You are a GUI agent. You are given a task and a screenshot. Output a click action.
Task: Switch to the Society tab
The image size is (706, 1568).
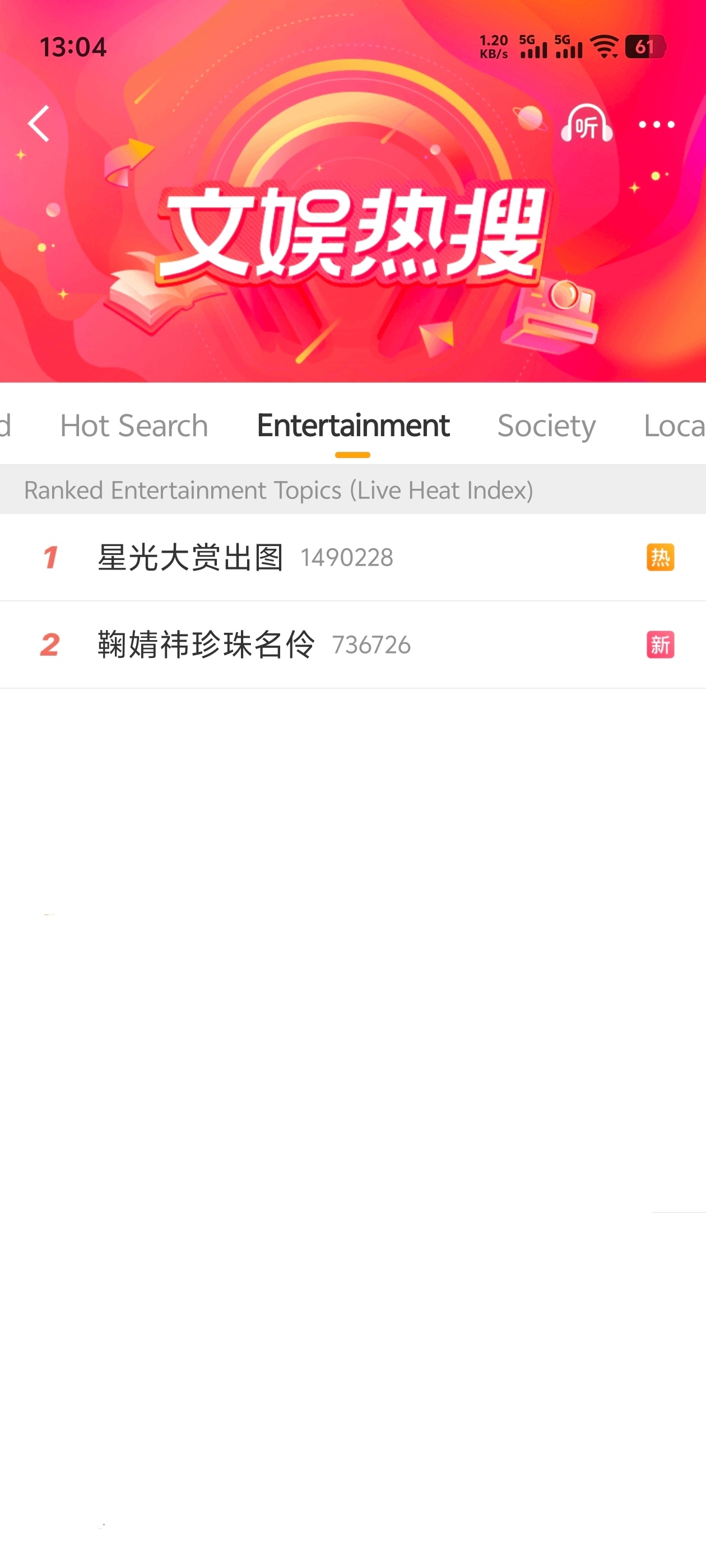tap(546, 426)
